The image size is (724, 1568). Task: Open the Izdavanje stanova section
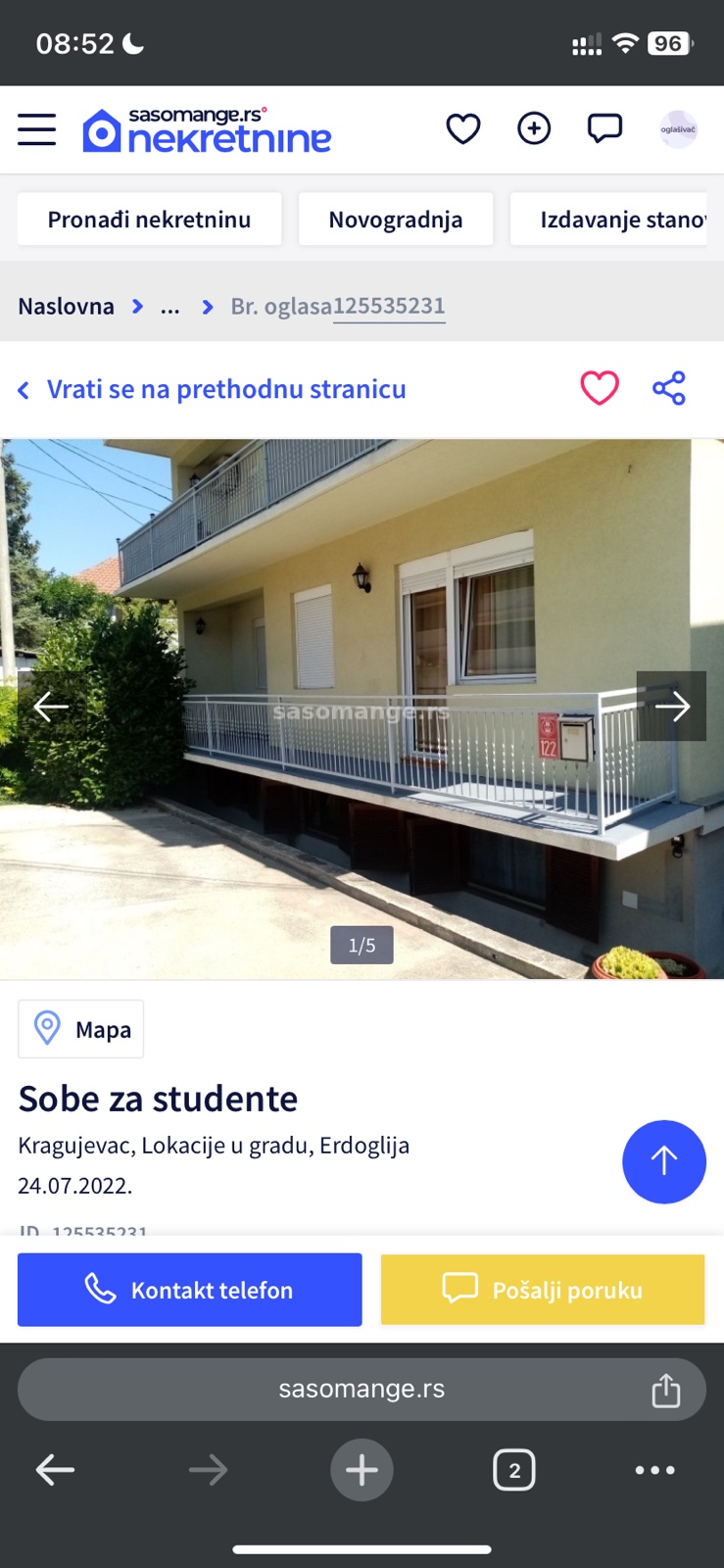(615, 219)
